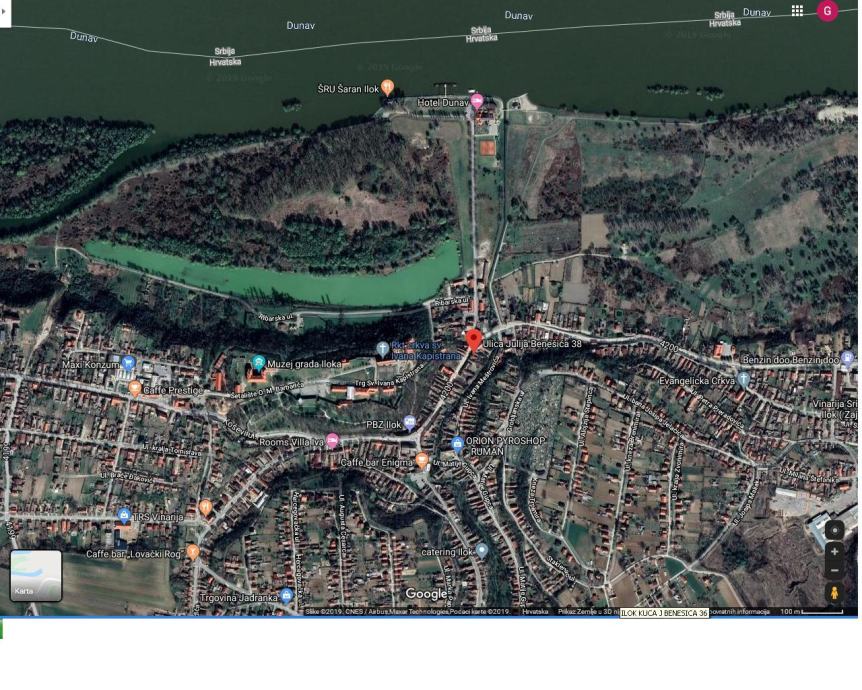The width and height of the screenshot is (862, 690).
Task: Select Trgovina Jadranka marker
Action: 286,596
